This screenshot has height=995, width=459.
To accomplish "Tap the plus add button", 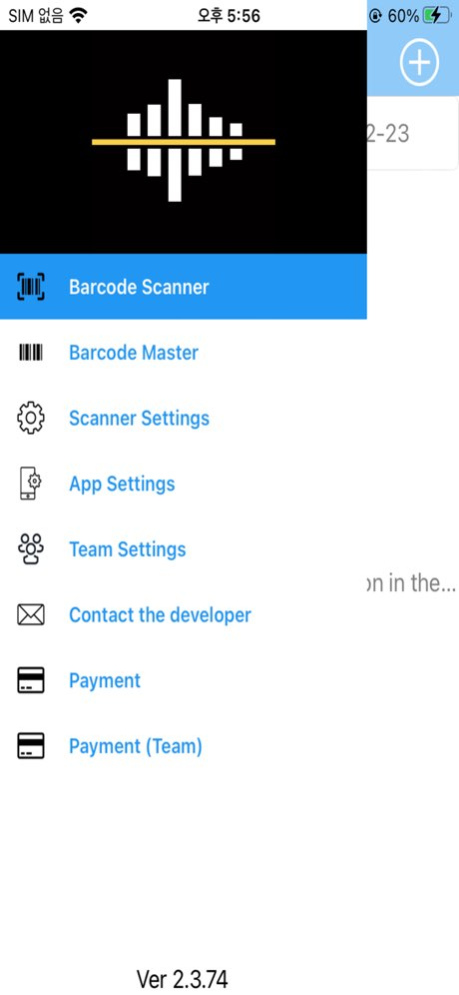I will [x=419, y=62].
